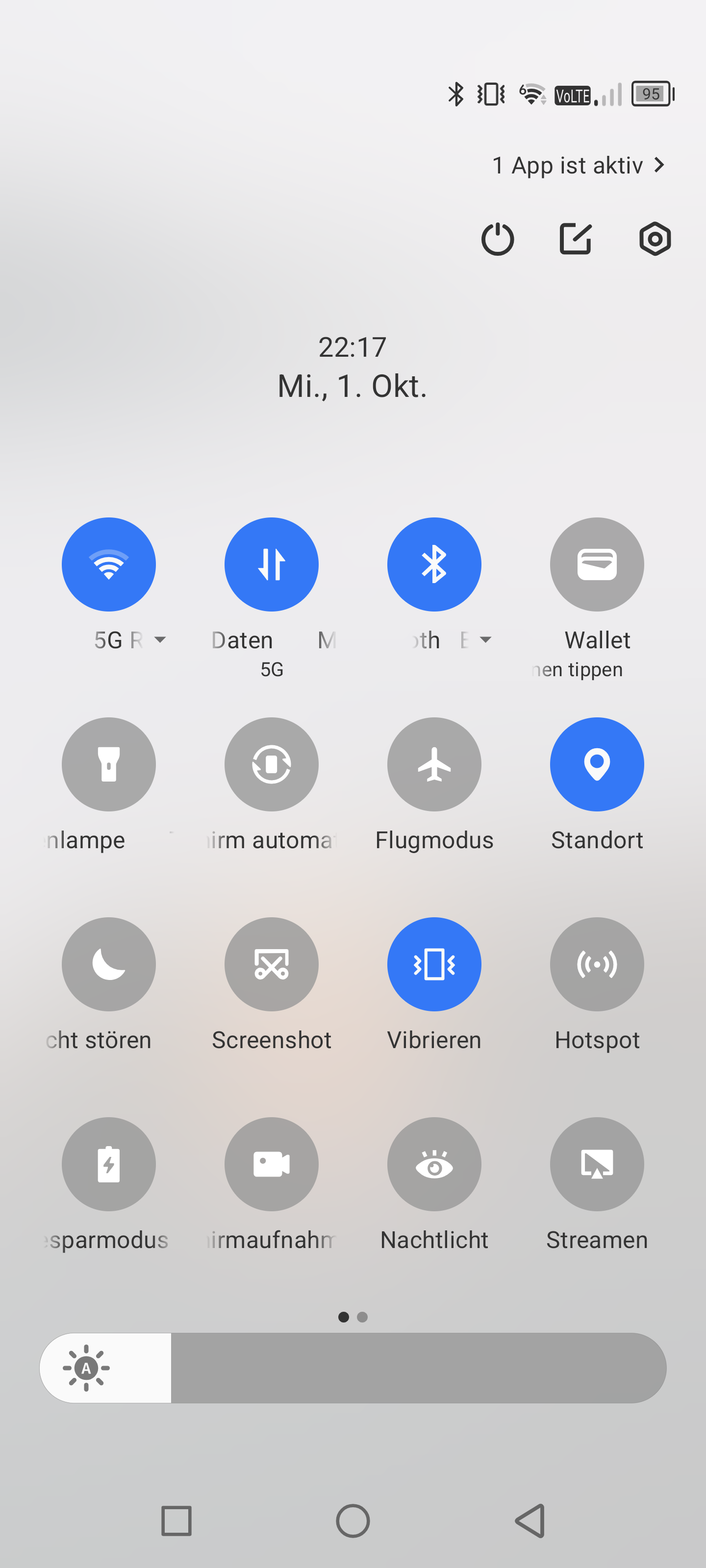Turn on the flashlight (Taschenlampe)
This screenshot has height=1568, width=706.
pos(108,764)
